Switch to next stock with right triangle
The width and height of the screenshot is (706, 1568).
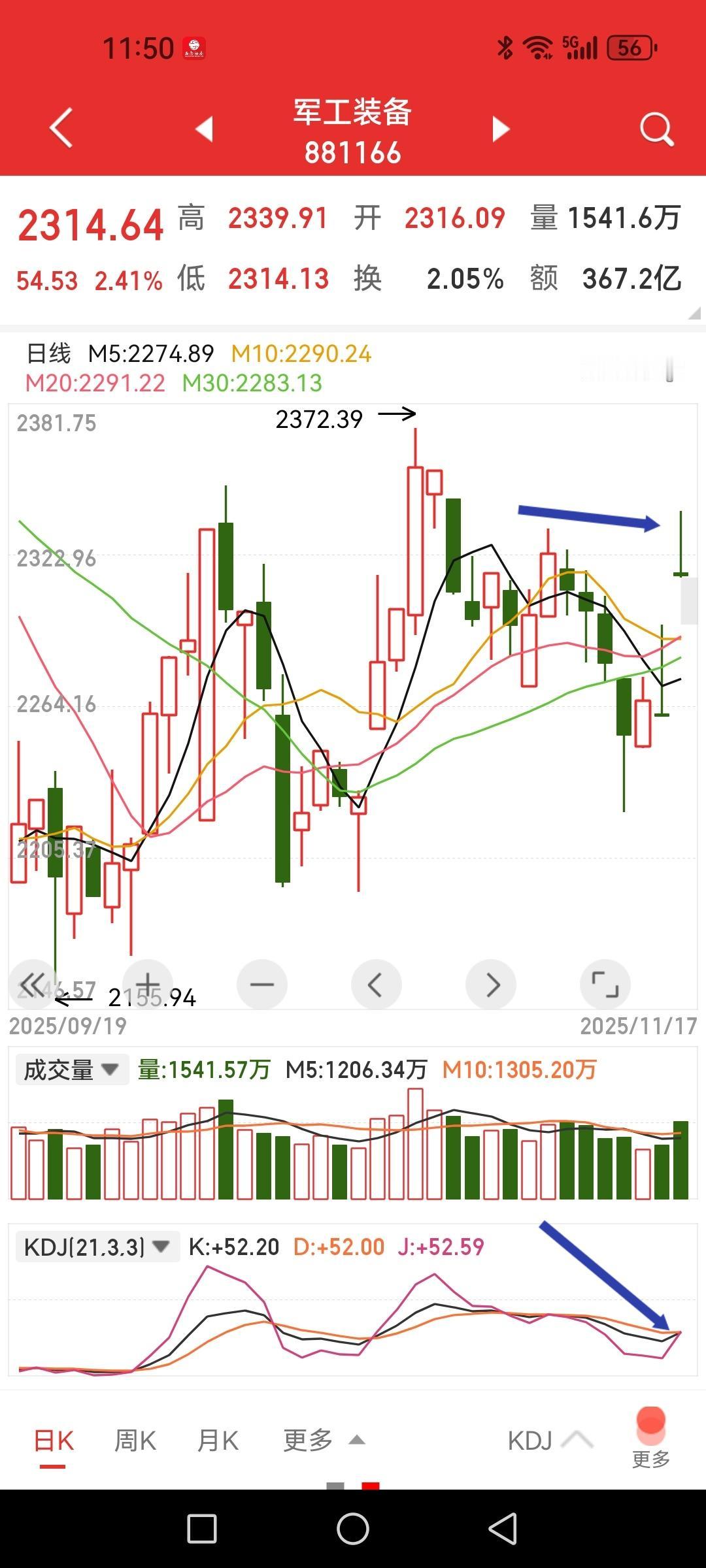pos(500,129)
